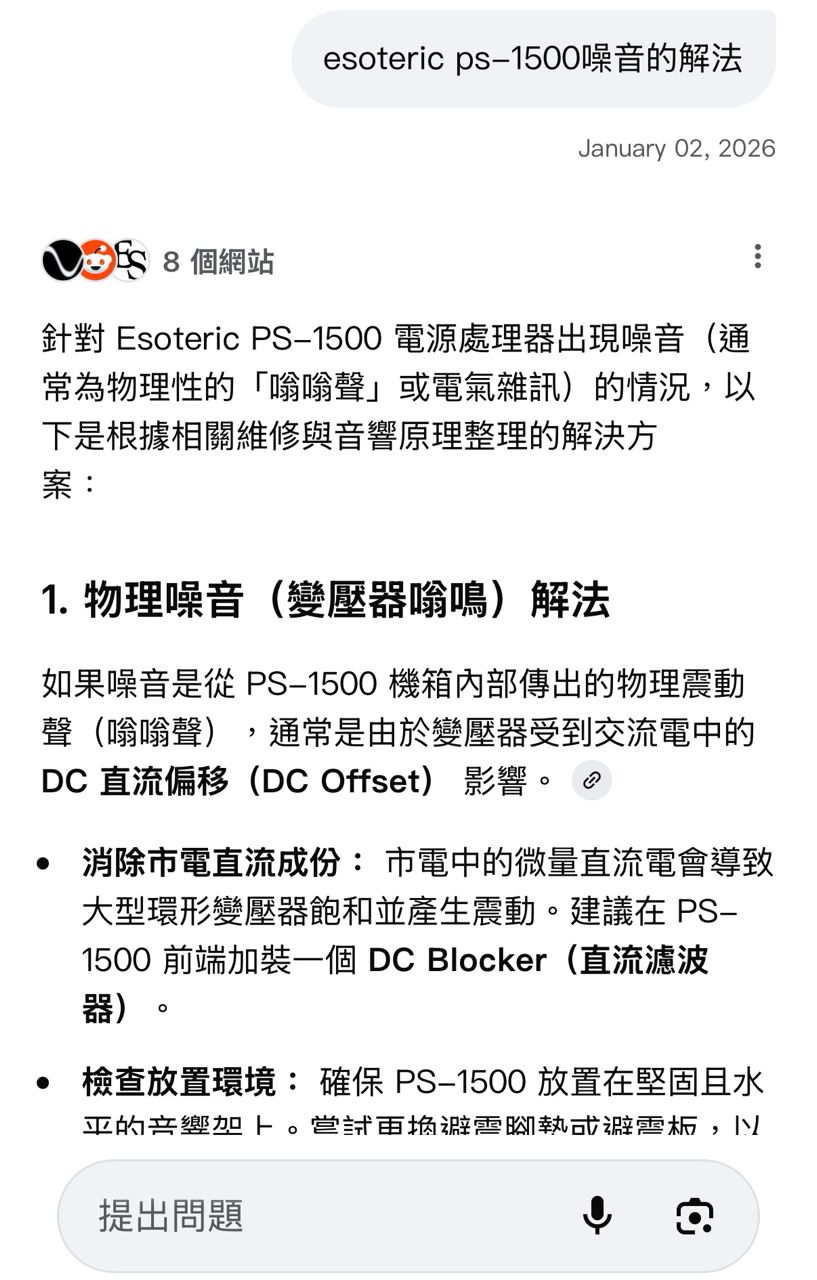Open camera lens search

694,1216
